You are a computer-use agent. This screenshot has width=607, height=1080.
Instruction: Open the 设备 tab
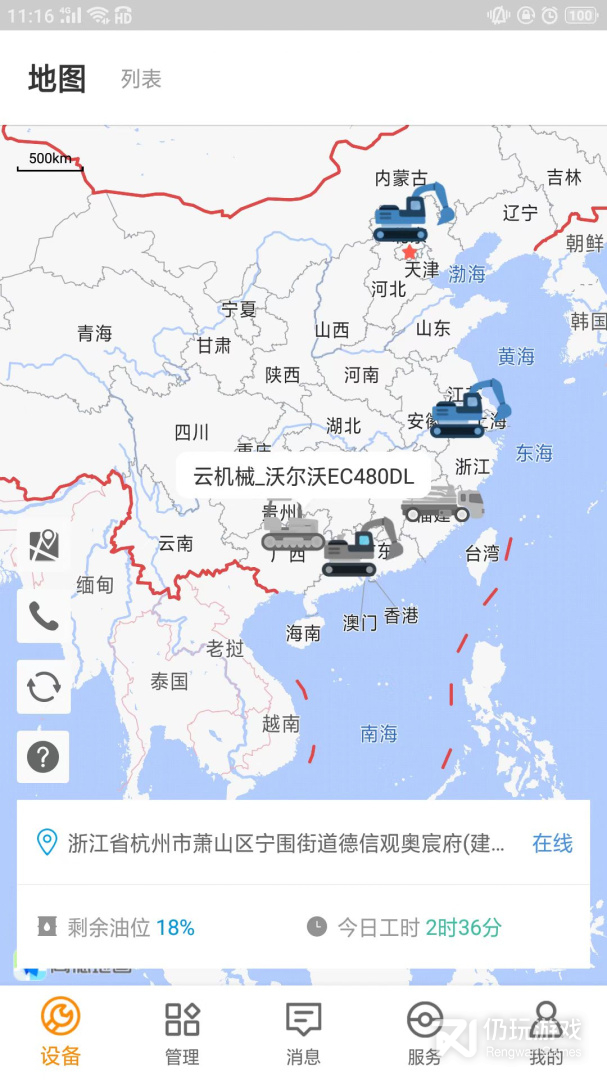coord(60,1034)
